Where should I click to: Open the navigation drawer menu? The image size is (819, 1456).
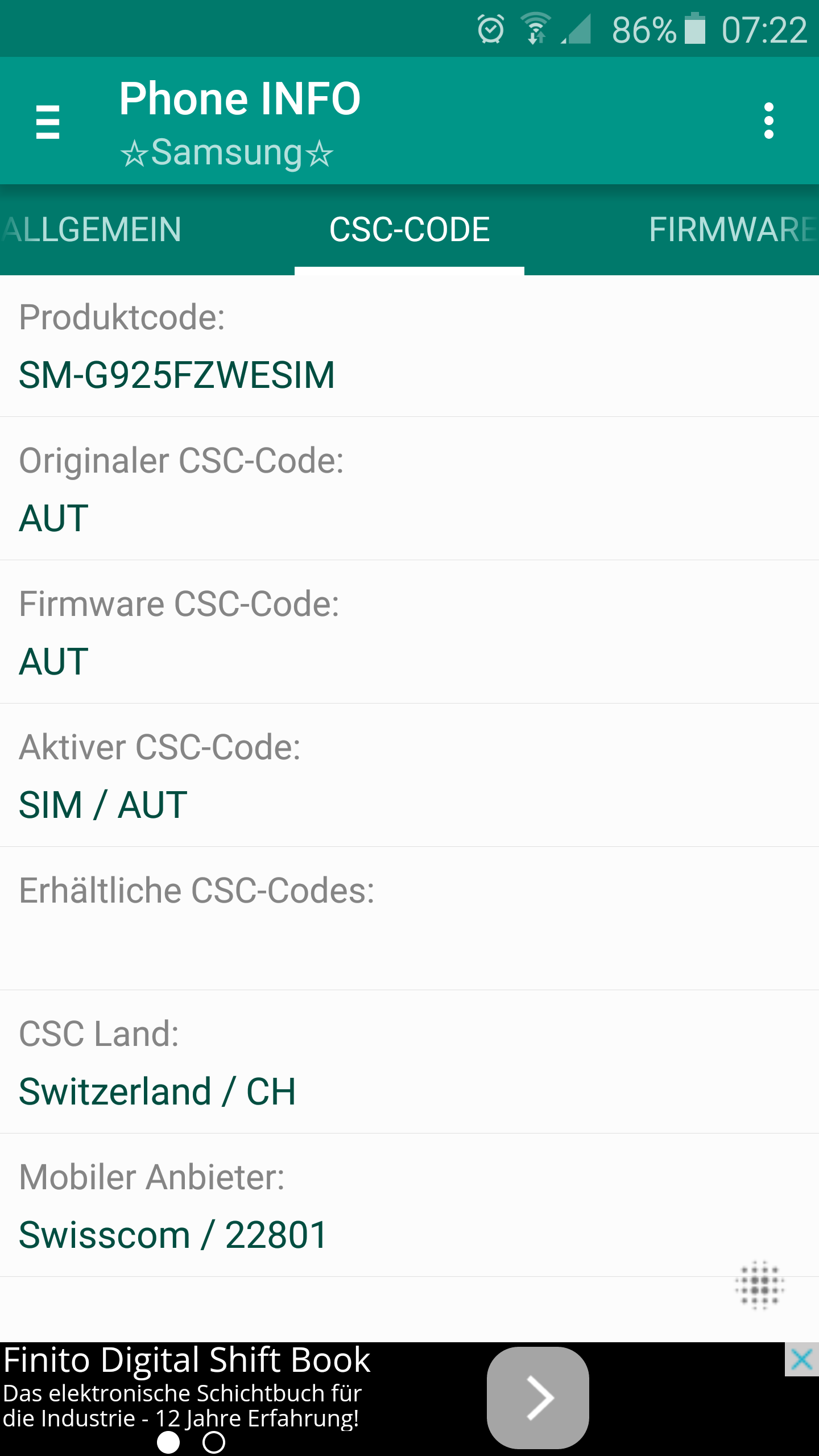[x=48, y=121]
